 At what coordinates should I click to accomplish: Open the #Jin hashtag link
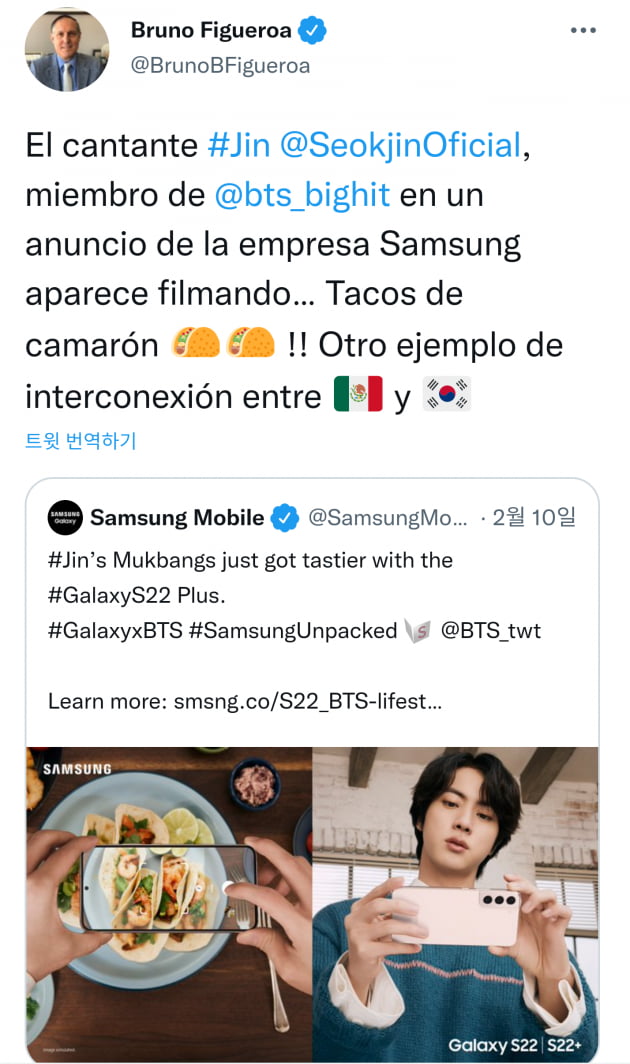coord(240,145)
